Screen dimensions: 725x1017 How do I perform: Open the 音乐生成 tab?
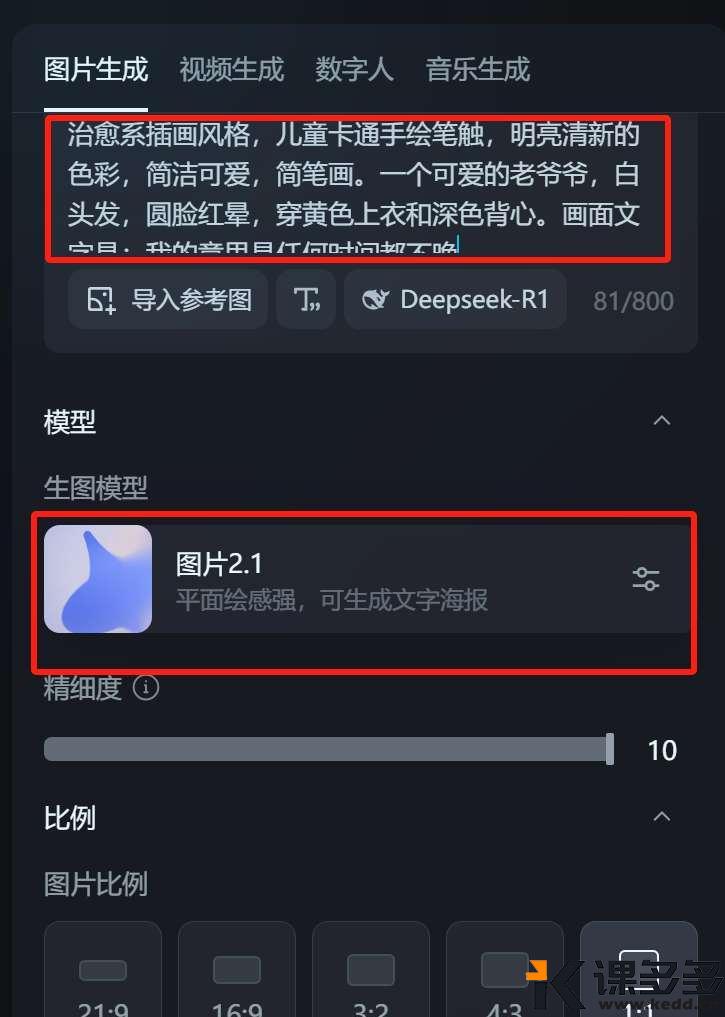[x=477, y=70]
